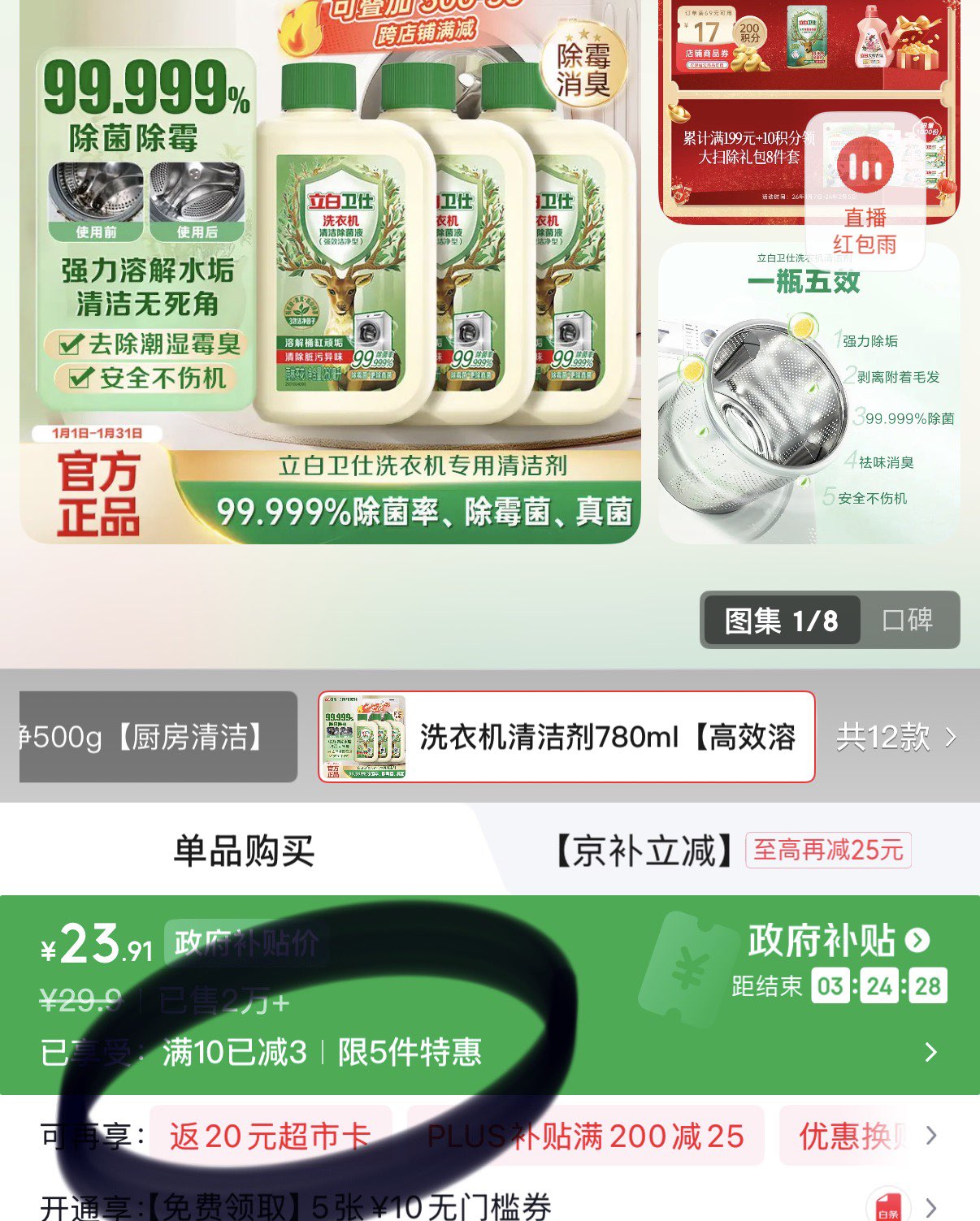Open the 一瓶五效 product image

tap(809, 393)
